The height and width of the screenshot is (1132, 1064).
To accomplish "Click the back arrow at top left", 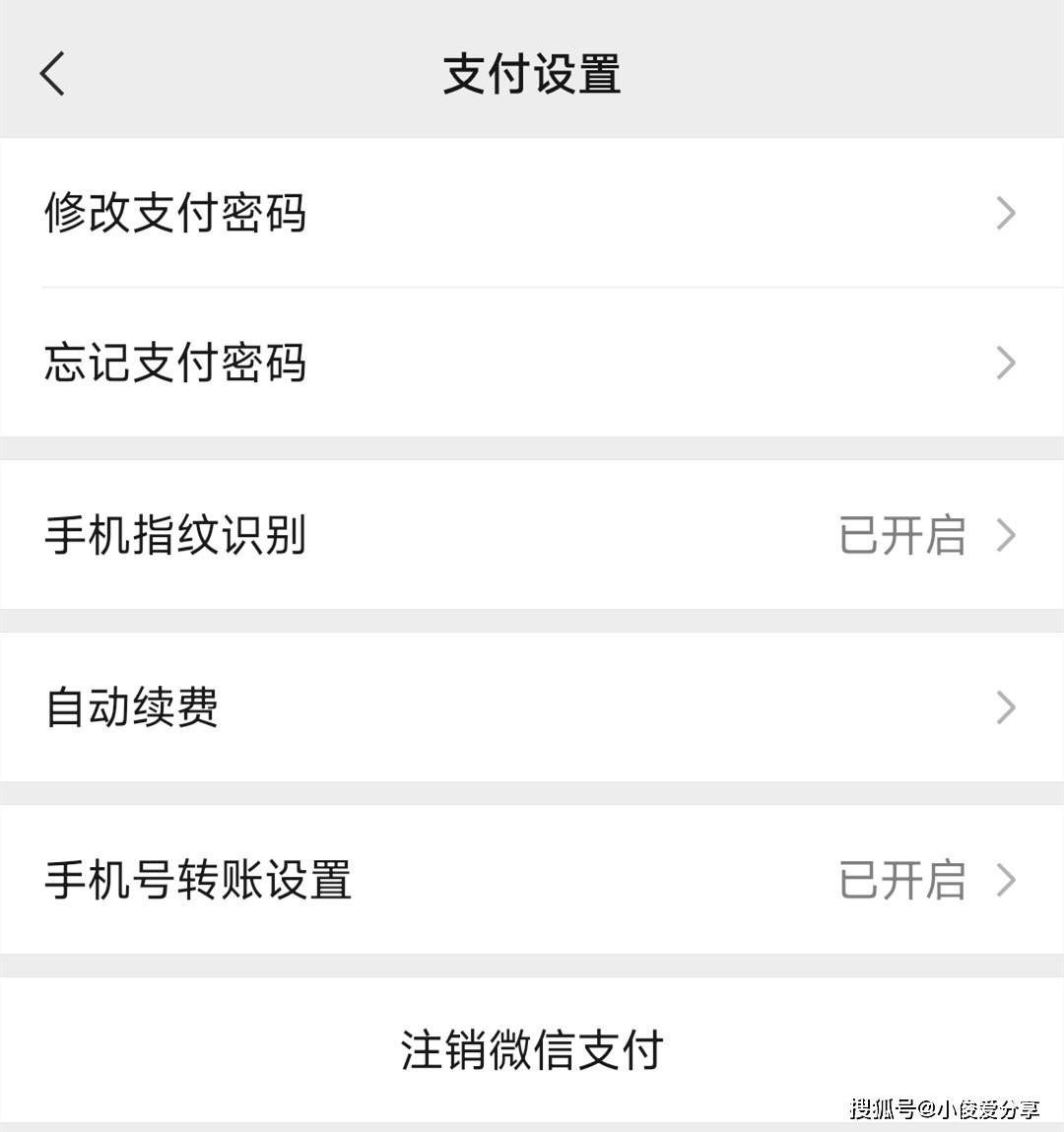I will (x=52, y=73).
